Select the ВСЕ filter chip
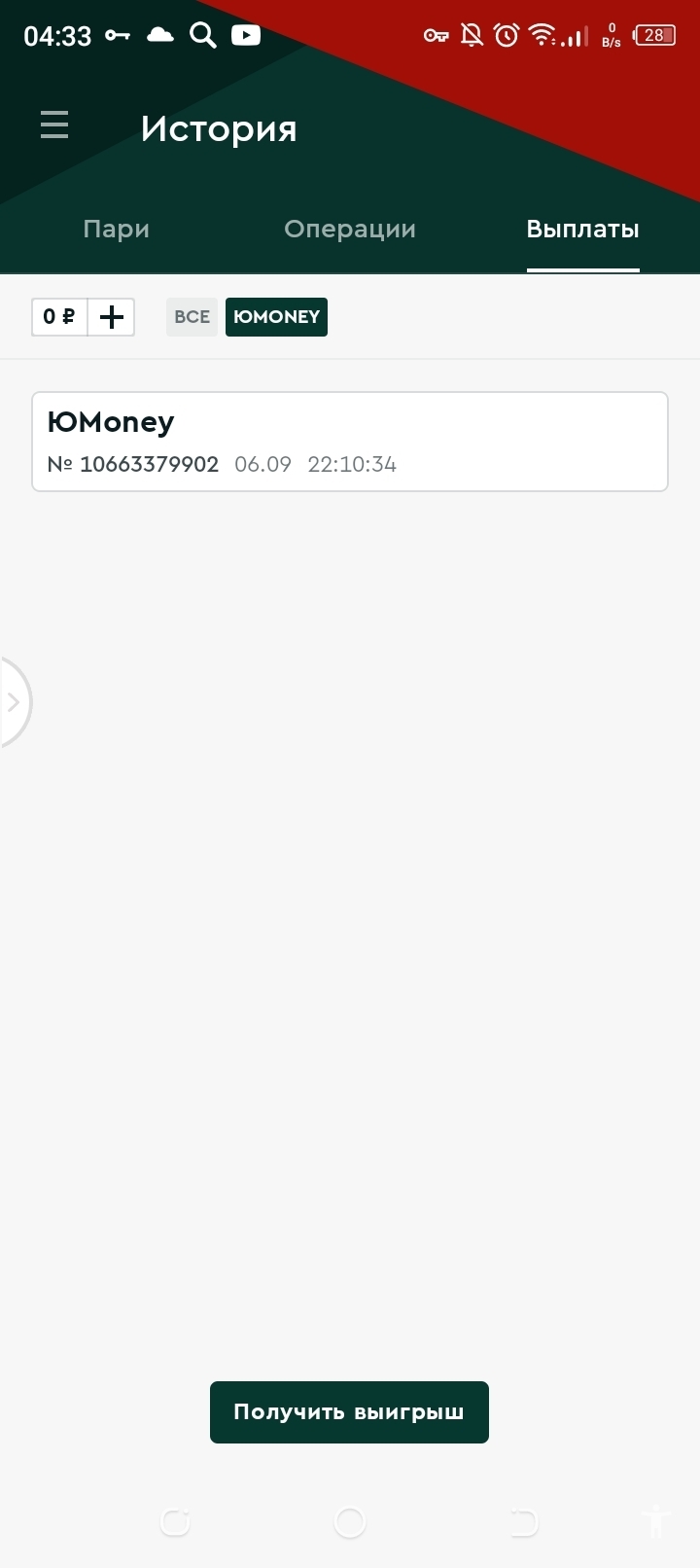Viewport: 700px width, 1568px height. 192,317
